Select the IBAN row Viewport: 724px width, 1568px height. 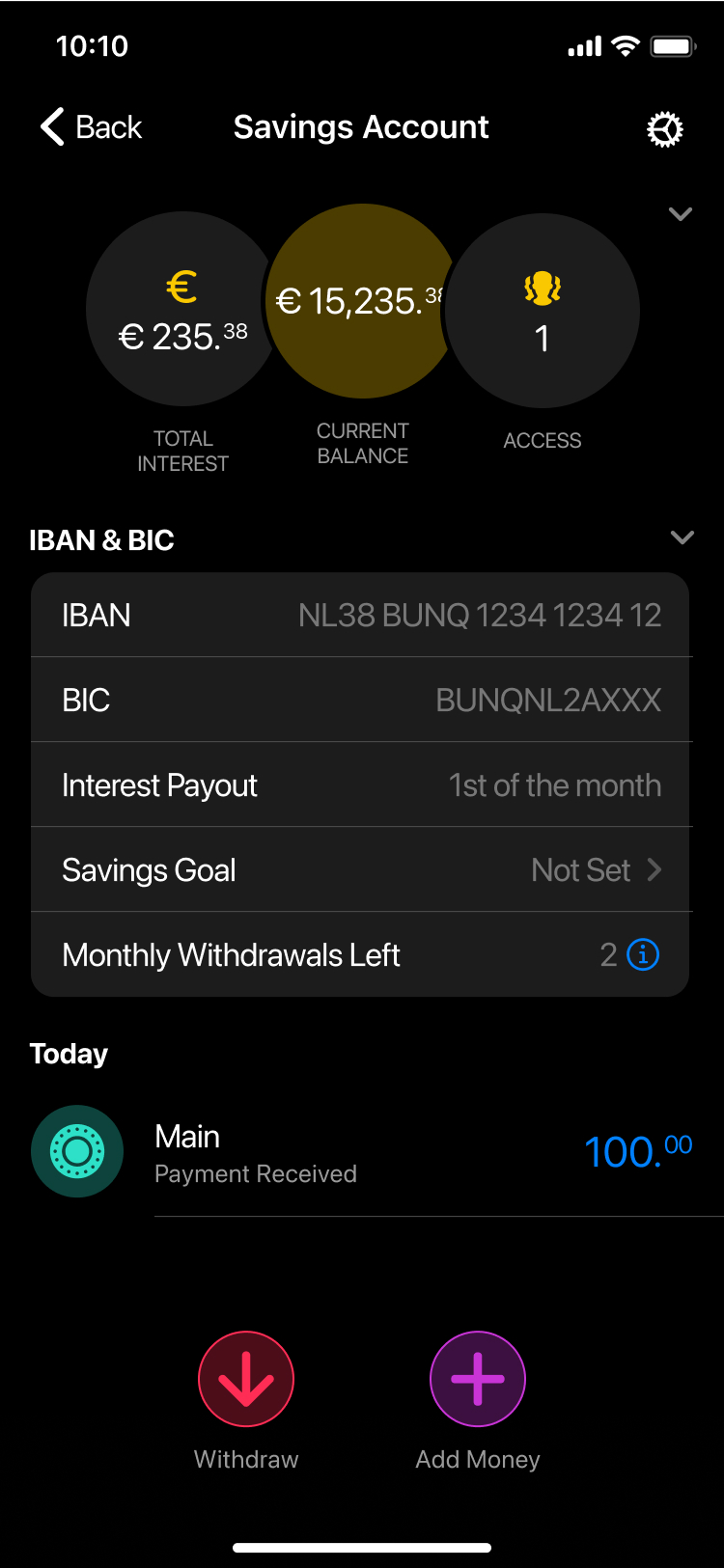pyautogui.click(x=362, y=615)
